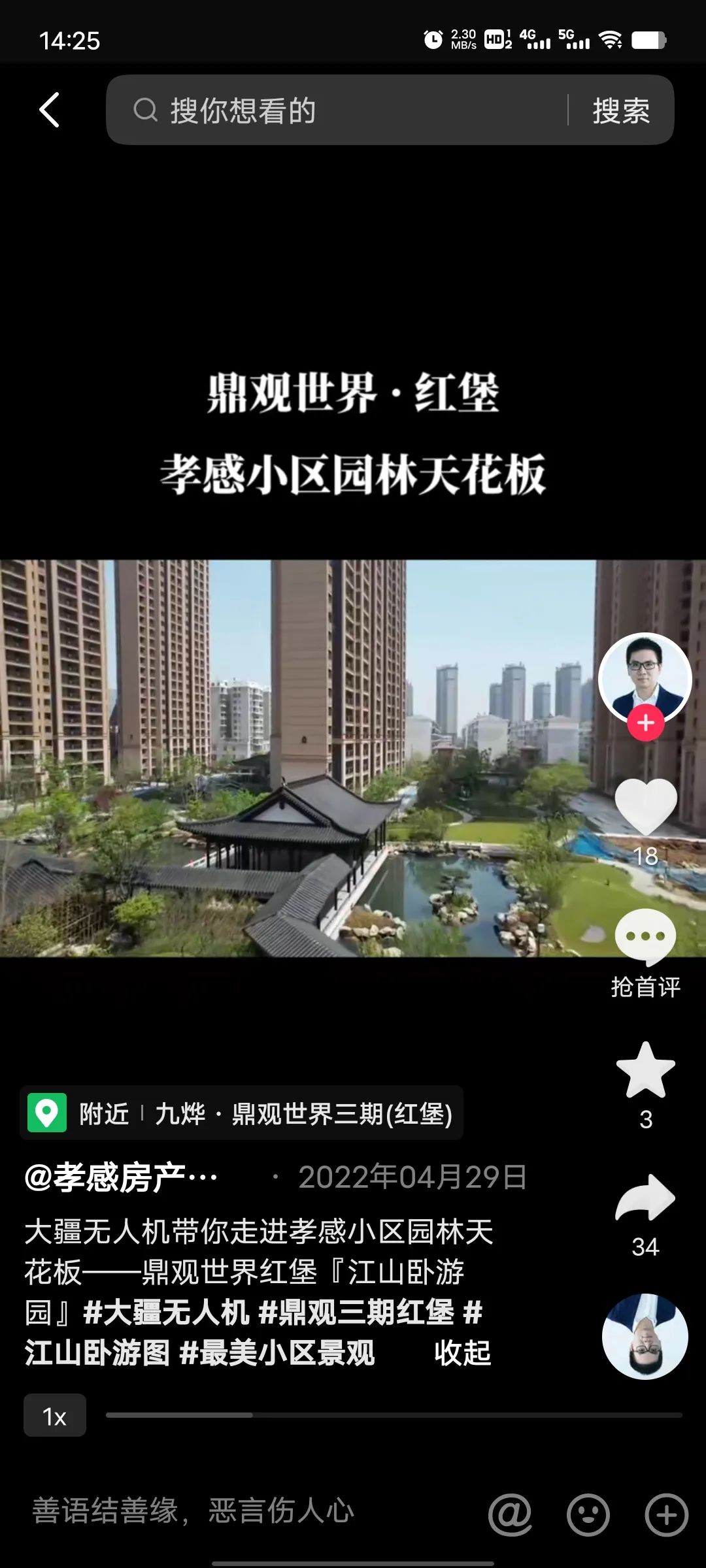Go back with the top-left arrow

point(50,110)
